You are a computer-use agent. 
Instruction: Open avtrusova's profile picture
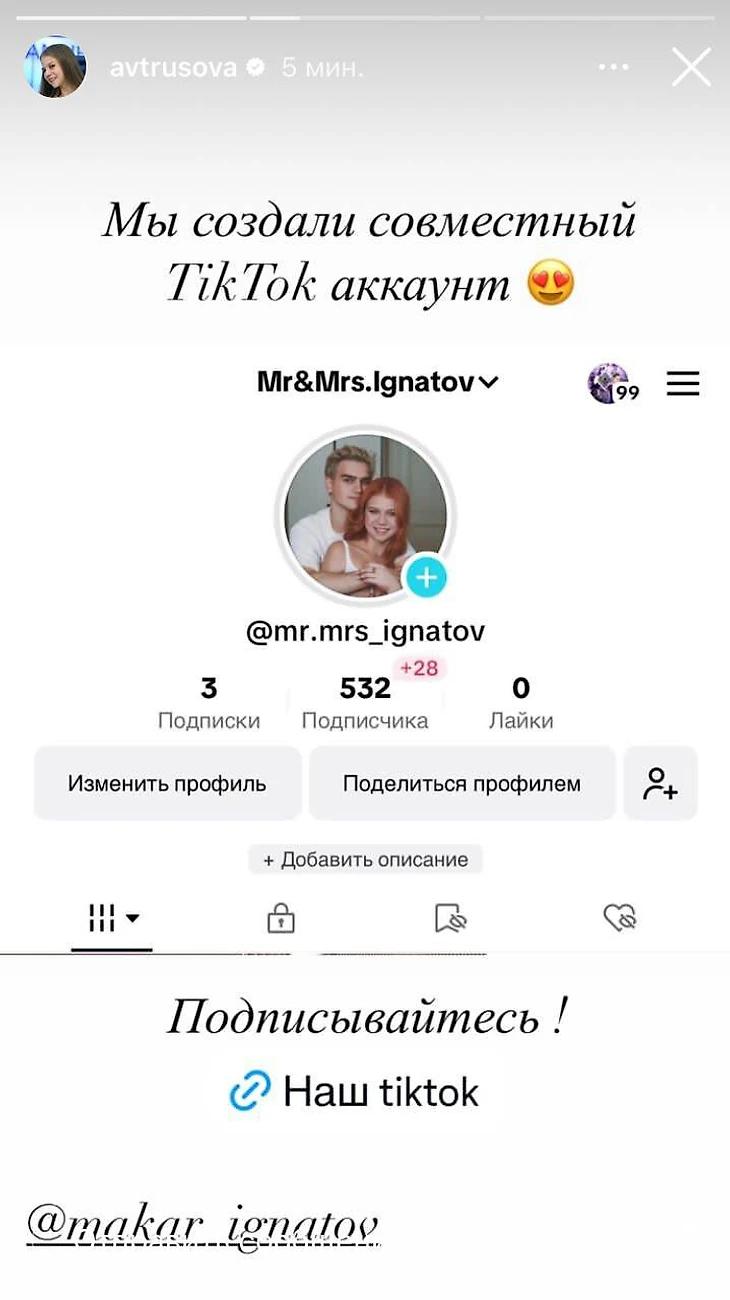pyautogui.click(x=55, y=68)
